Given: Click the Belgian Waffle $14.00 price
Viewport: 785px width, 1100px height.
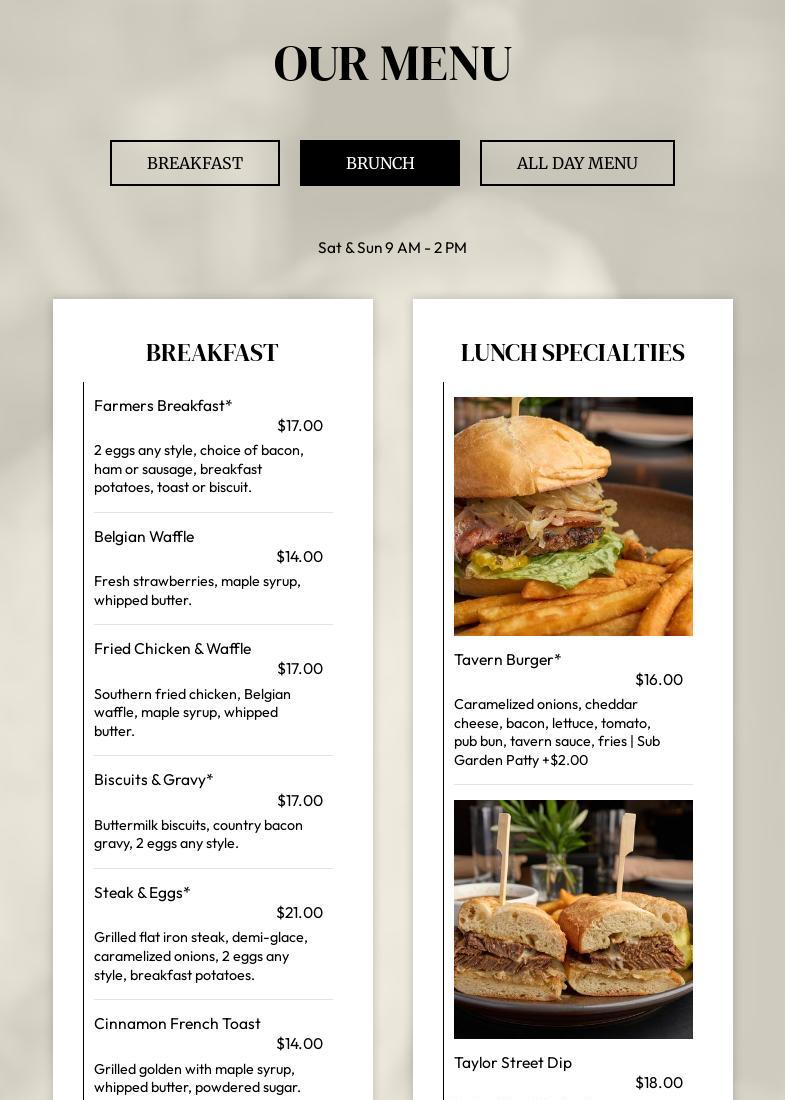Looking at the screenshot, I should coord(299,556).
